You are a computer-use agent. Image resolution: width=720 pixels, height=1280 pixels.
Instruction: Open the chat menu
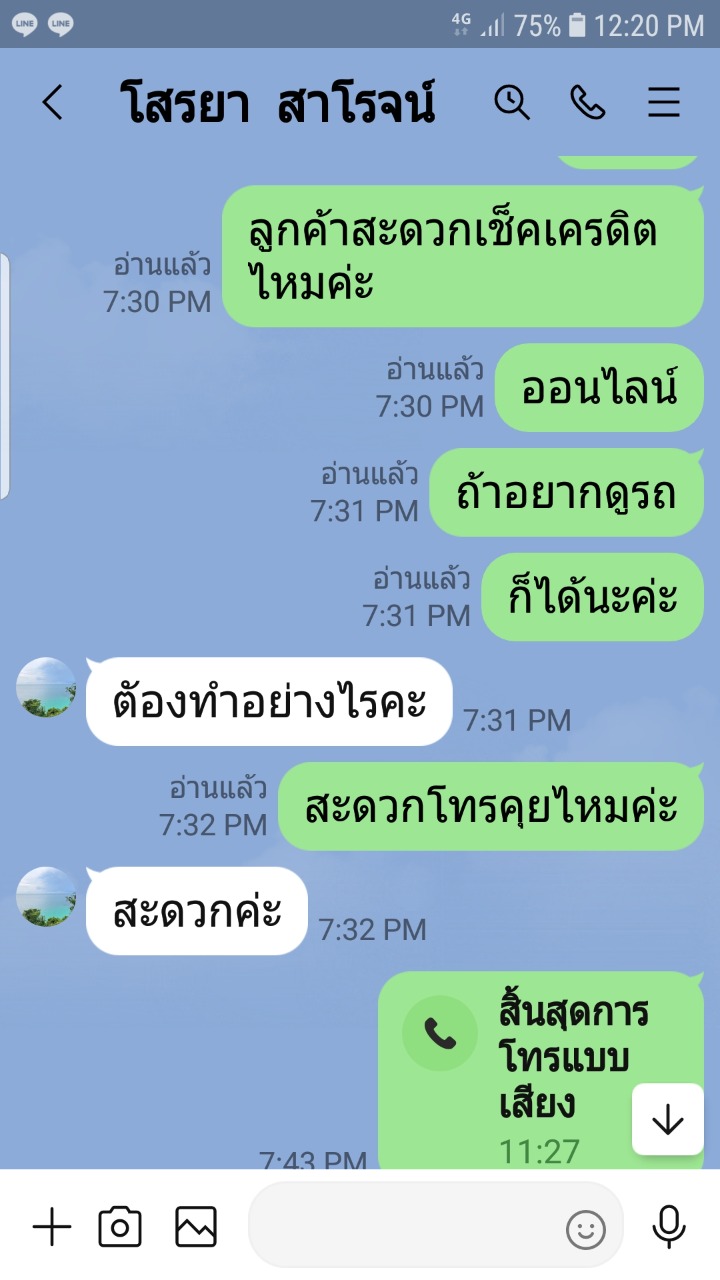coord(663,102)
